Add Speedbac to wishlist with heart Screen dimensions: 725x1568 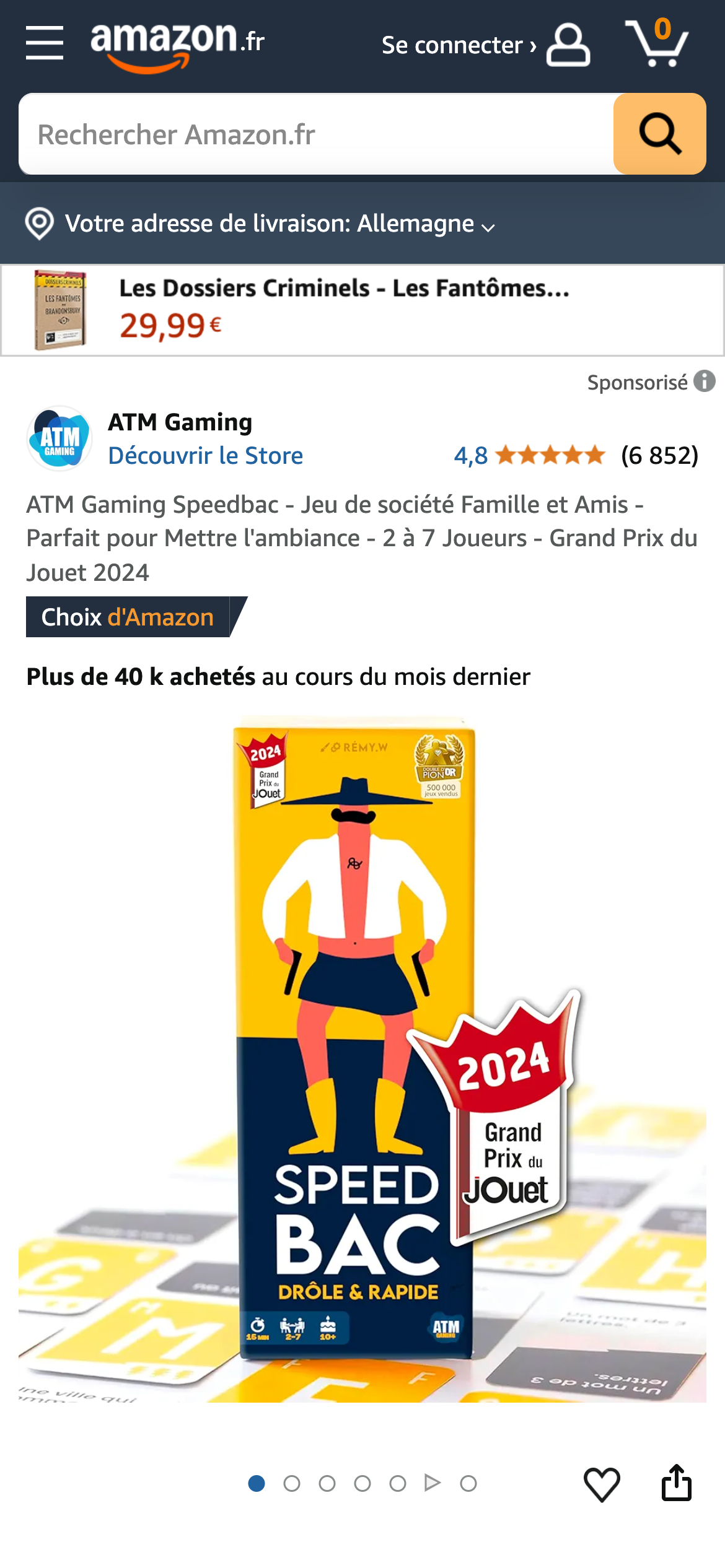602,1484
